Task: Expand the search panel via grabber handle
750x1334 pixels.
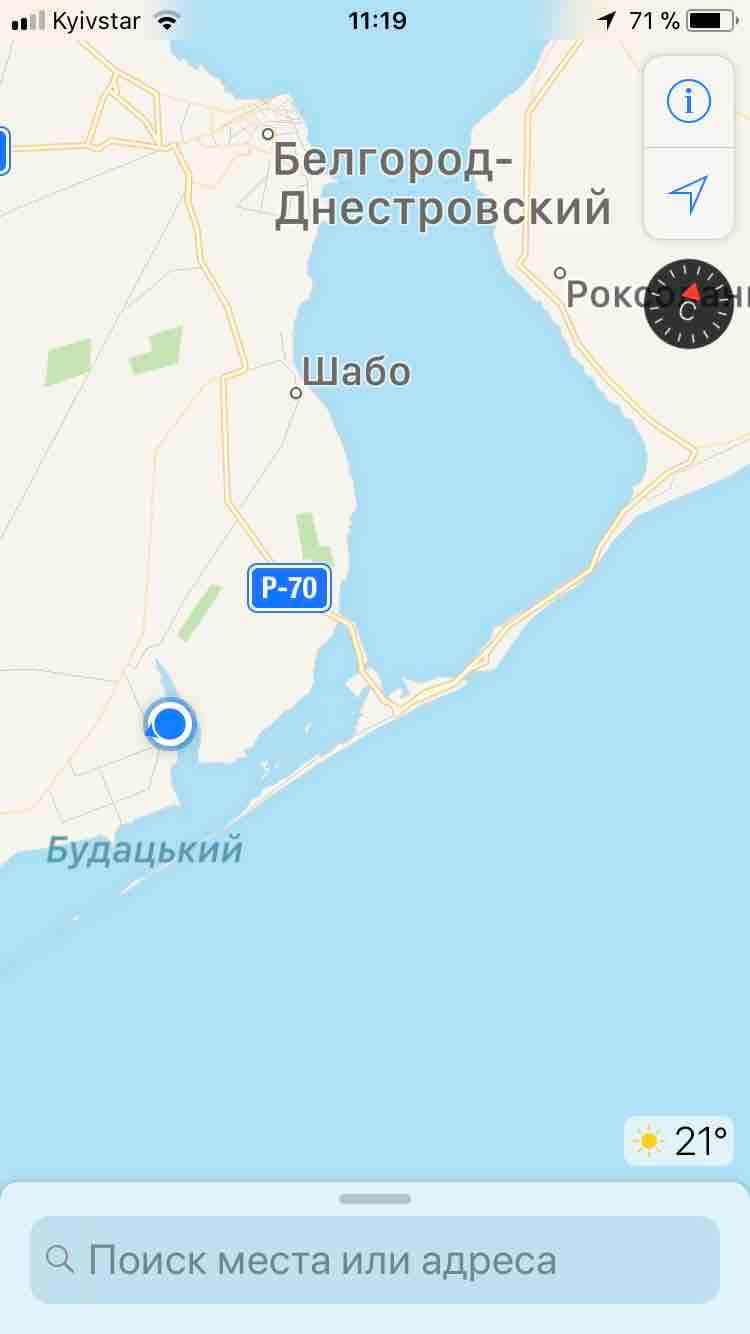Action: (375, 1199)
